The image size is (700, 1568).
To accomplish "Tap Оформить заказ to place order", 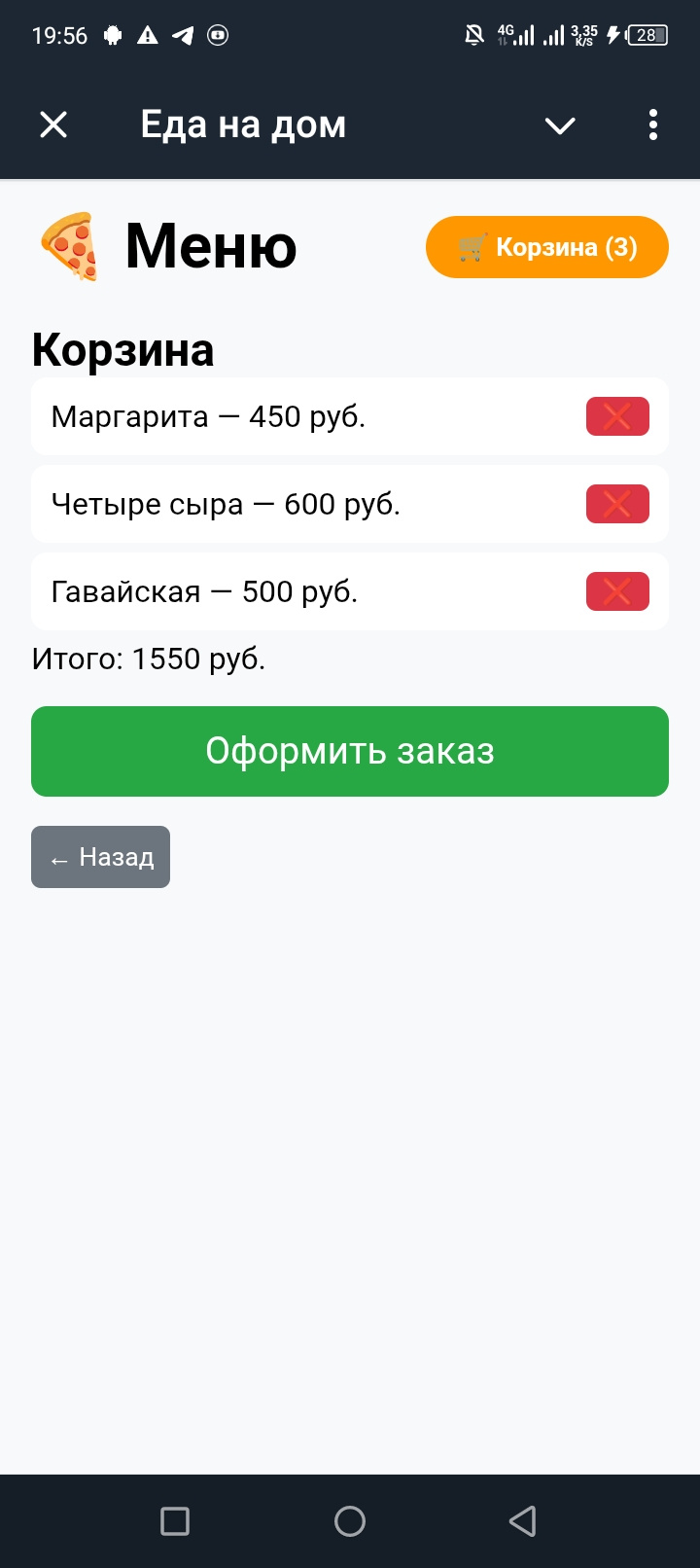I will 350,751.
